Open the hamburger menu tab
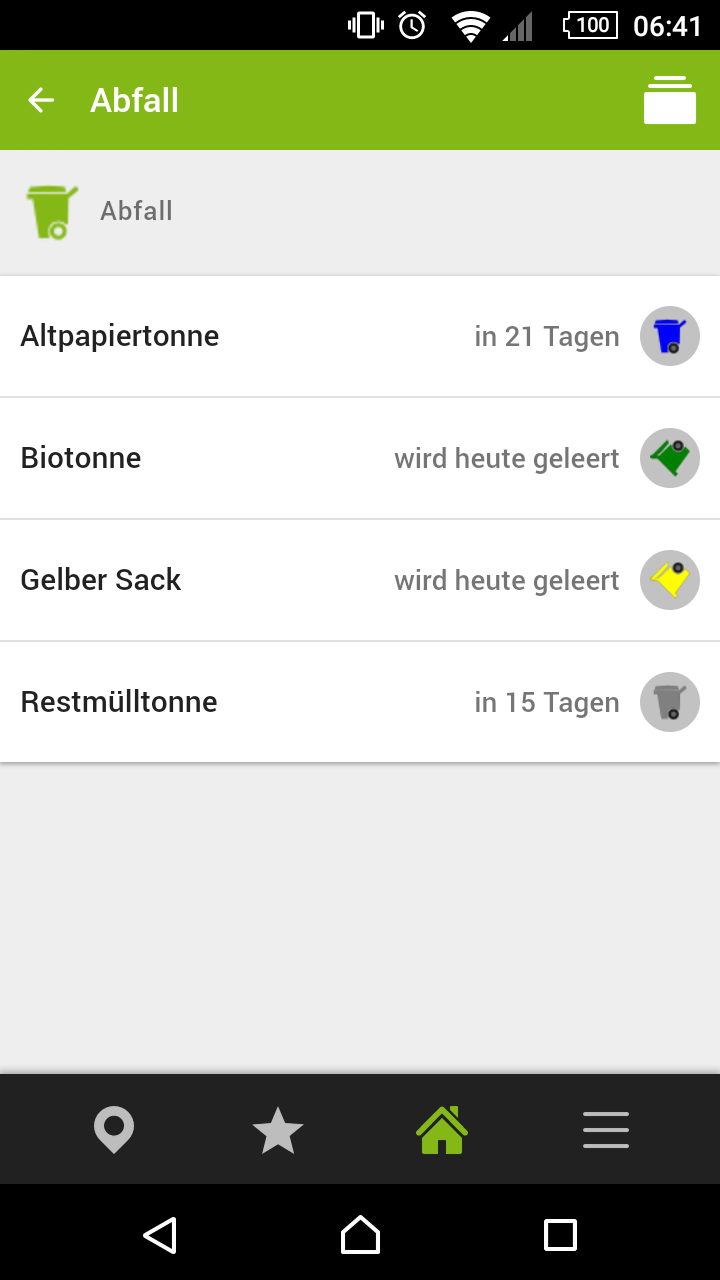Image resolution: width=720 pixels, height=1280 pixels. pos(606,1130)
